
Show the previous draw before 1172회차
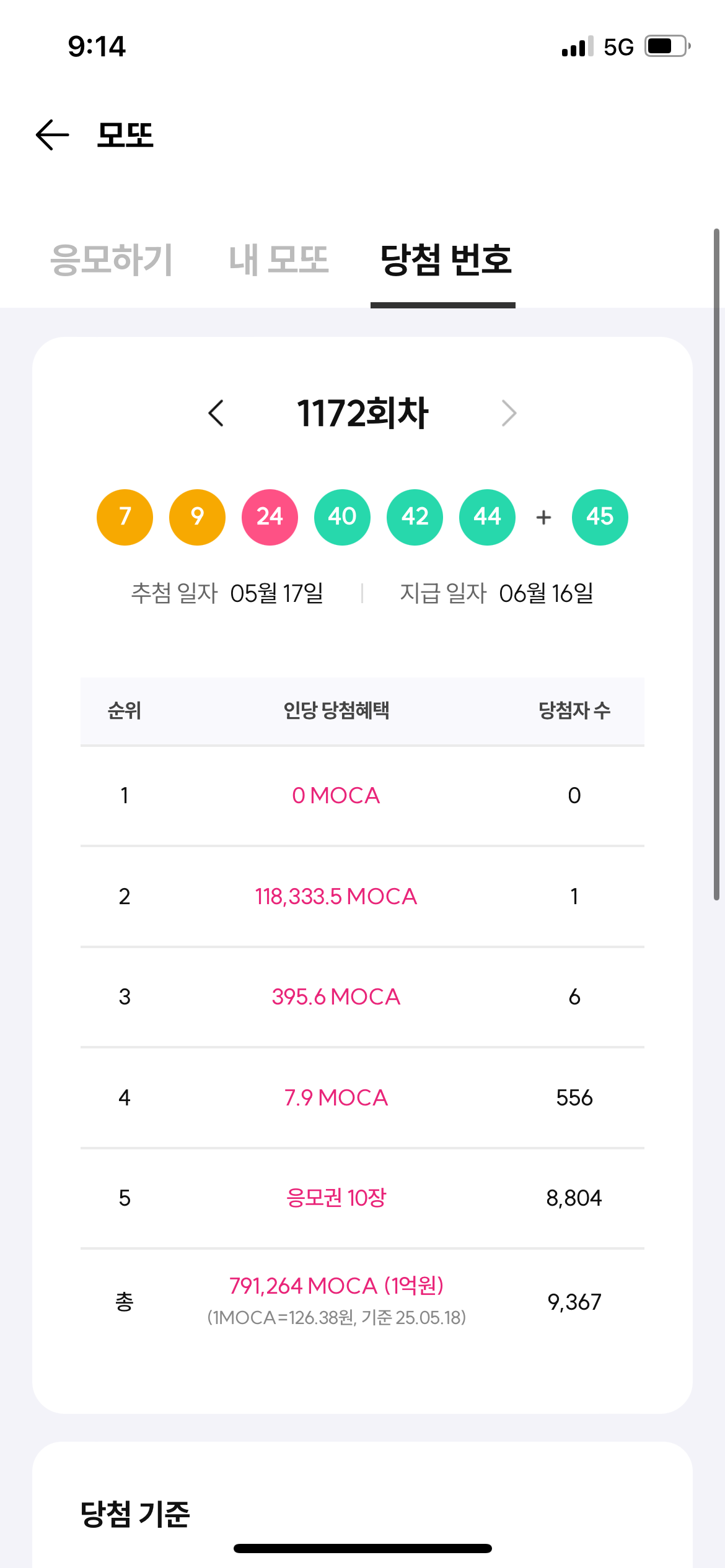pos(216,413)
